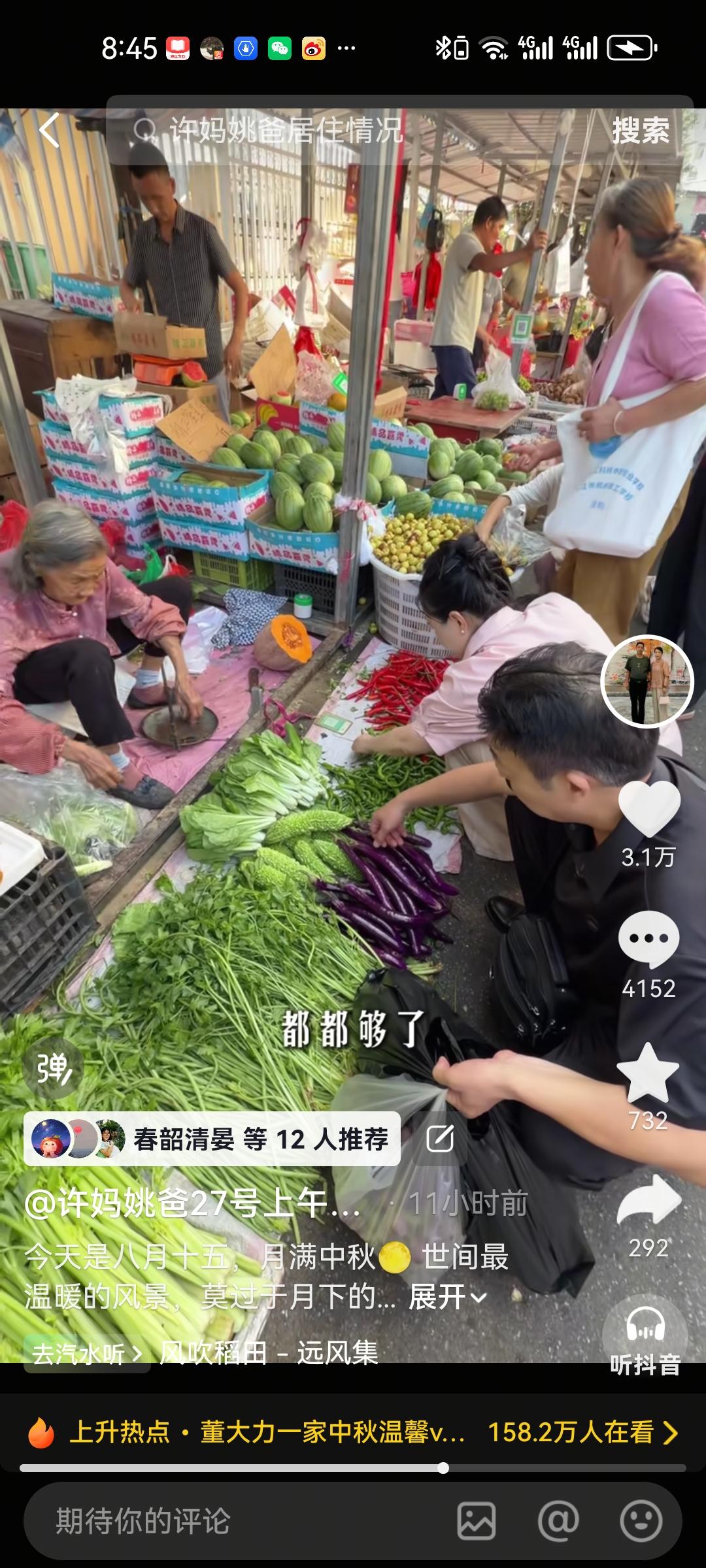Share this video using the arrow icon
The height and width of the screenshot is (1568, 706).
[649, 1200]
